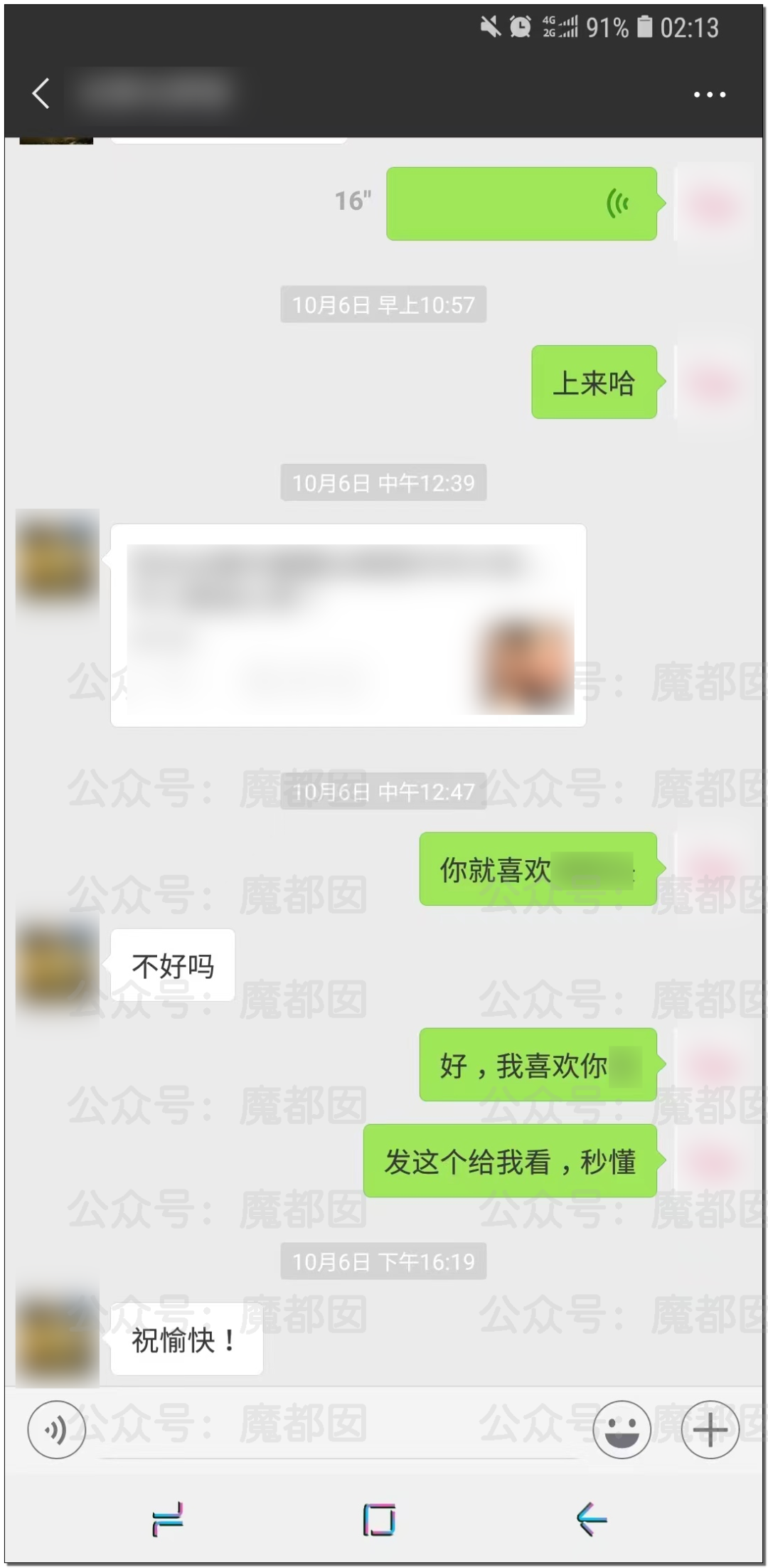Go back to the chat list
The height and width of the screenshot is (1568, 768).
click(41, 93)
